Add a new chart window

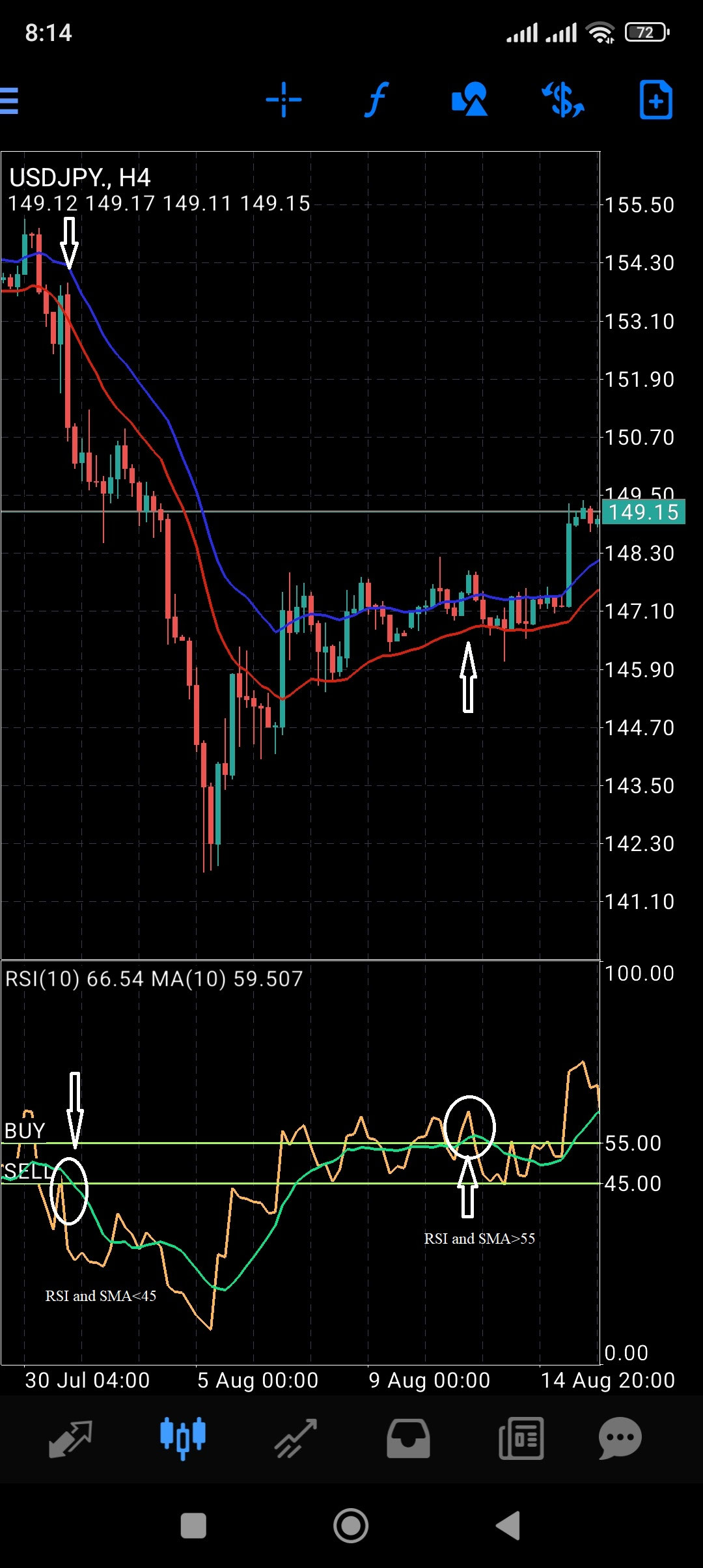coord(655,99)
